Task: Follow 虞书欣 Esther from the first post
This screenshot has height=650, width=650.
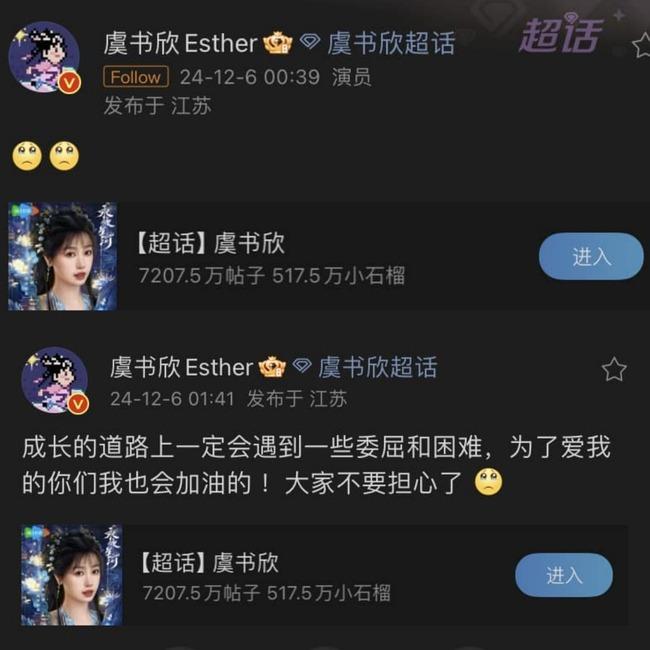Action: tap(136, 77)
